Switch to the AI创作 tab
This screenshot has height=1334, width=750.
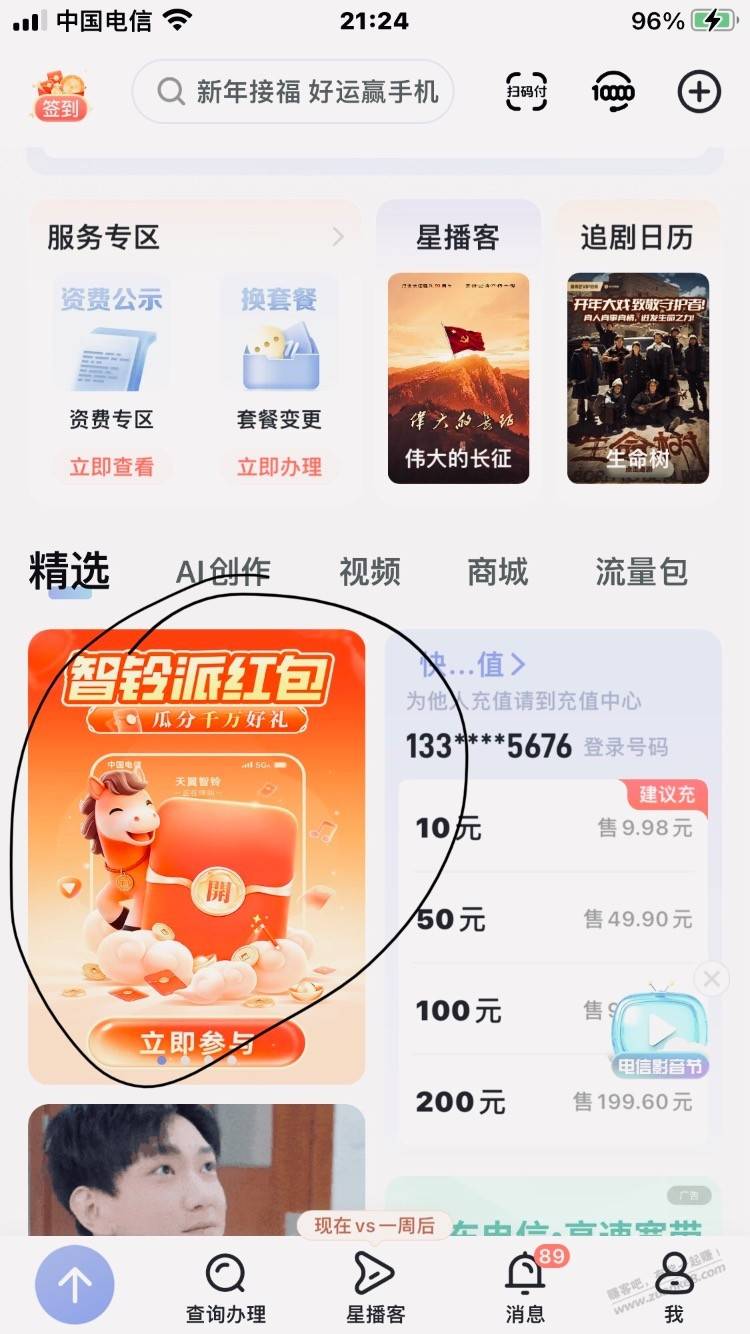[223, 572]
